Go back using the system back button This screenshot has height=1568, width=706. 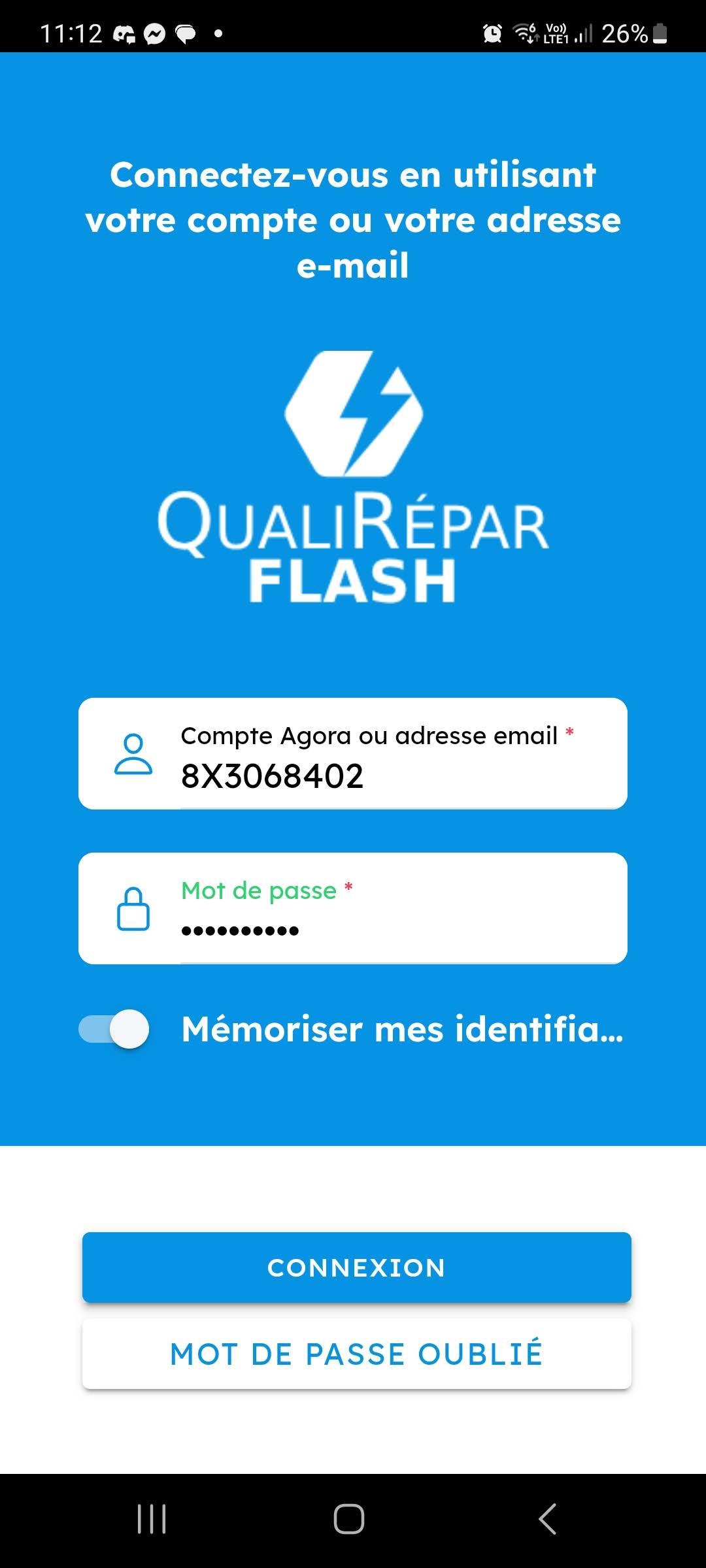(548, 1518)
